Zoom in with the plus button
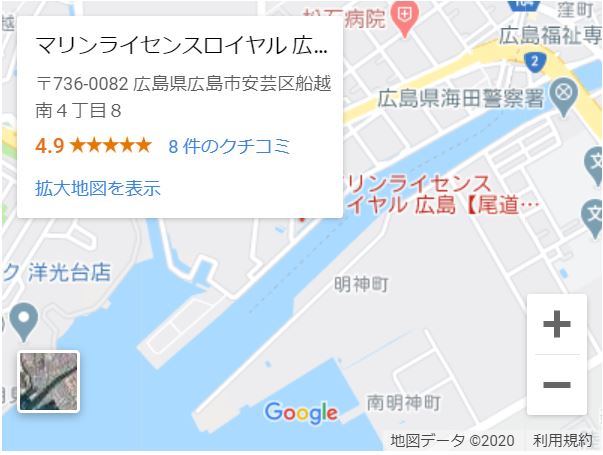Screen dimensions: 603x455 pos(556,324)
